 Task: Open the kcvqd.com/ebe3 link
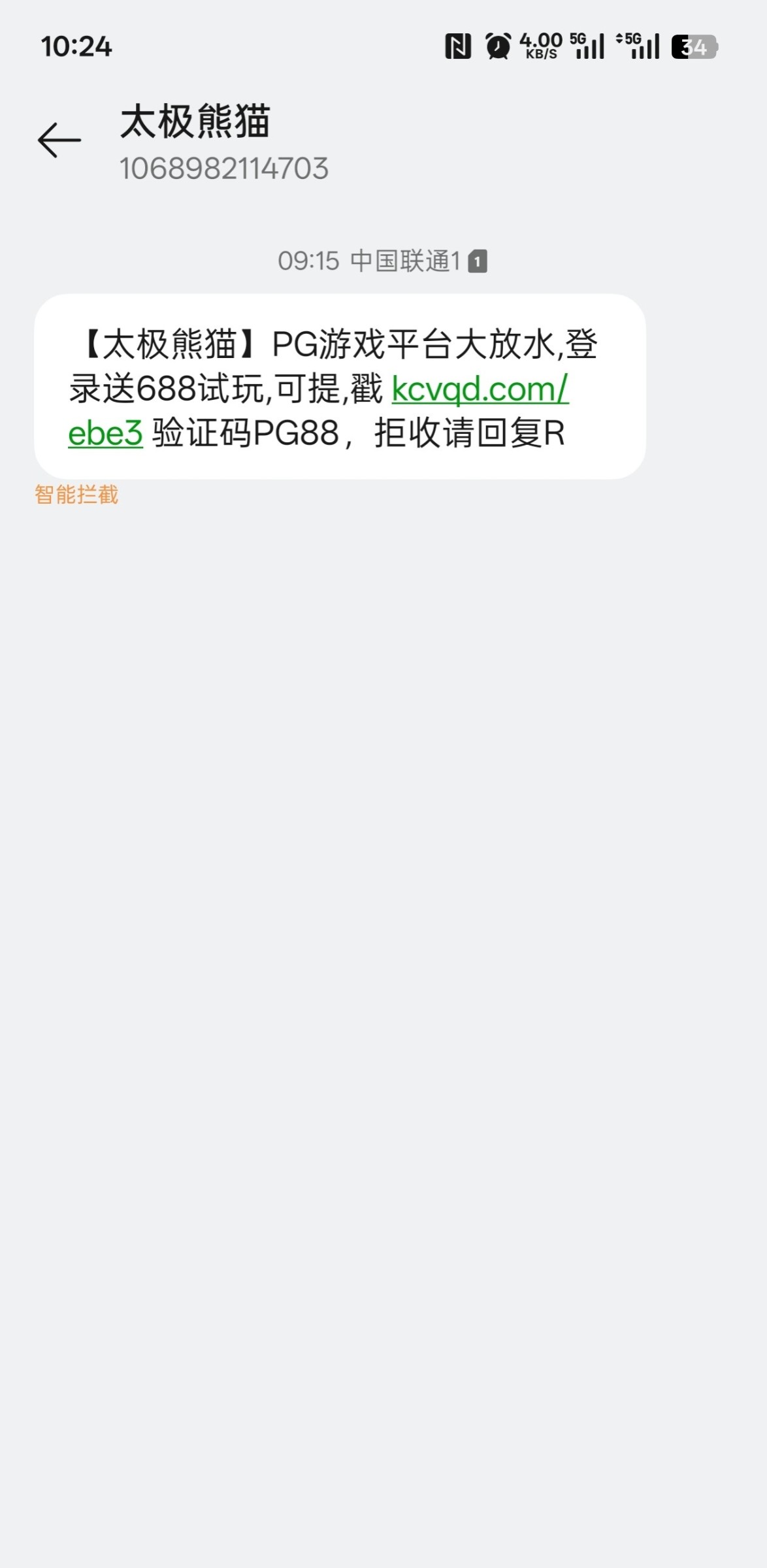[480, 390]
